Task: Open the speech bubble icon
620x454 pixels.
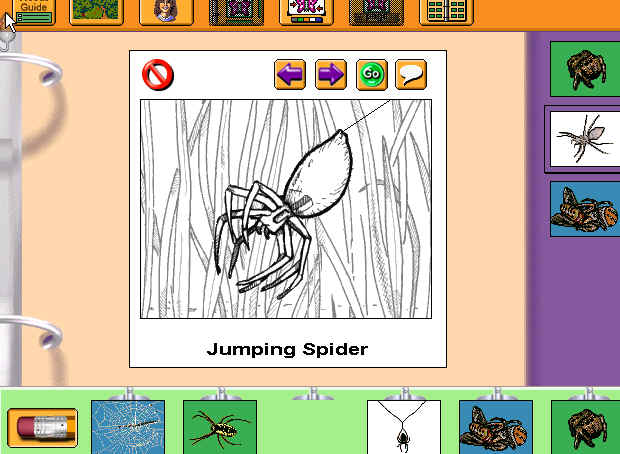Action: (411, 75)
